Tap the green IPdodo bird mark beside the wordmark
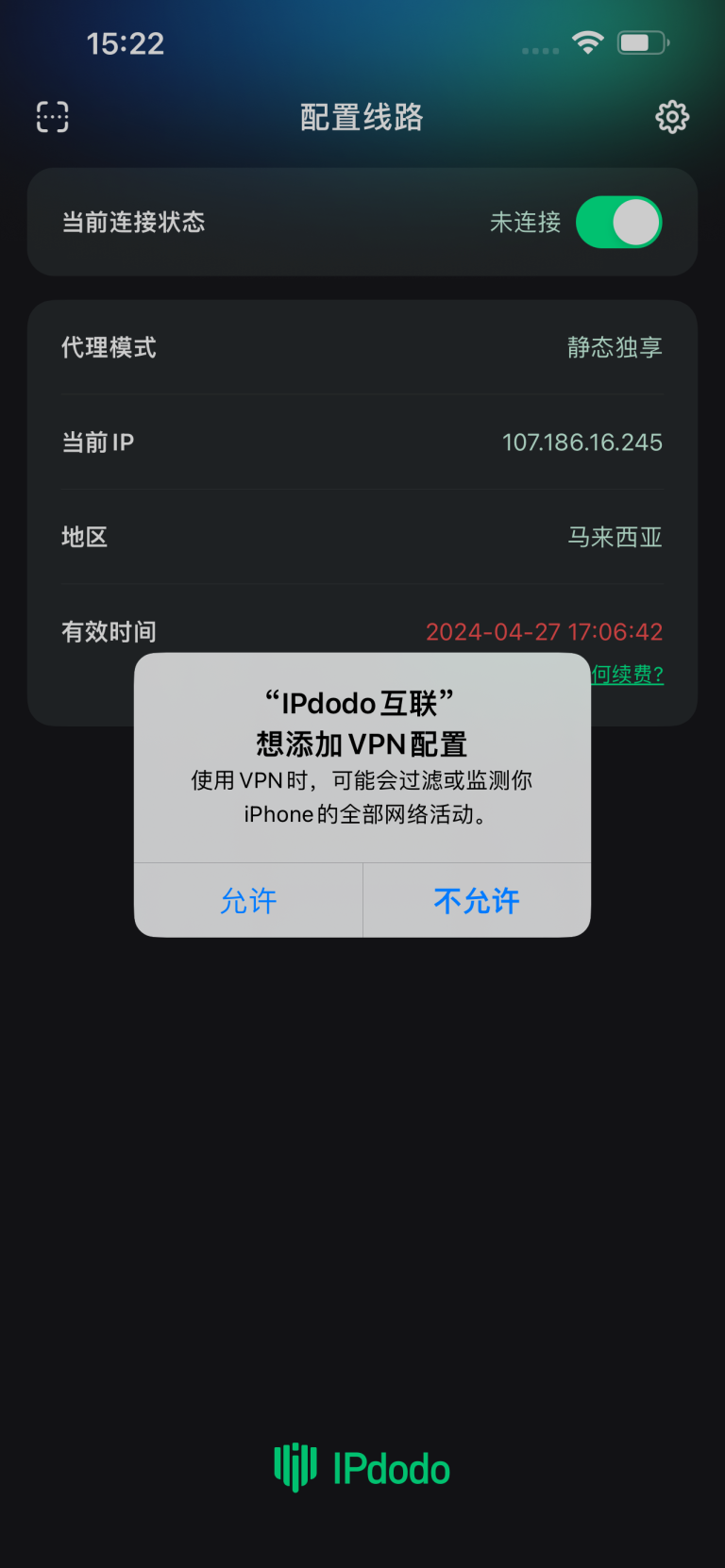This screenshot has width=725, height=1568. tap(294, 1468)
